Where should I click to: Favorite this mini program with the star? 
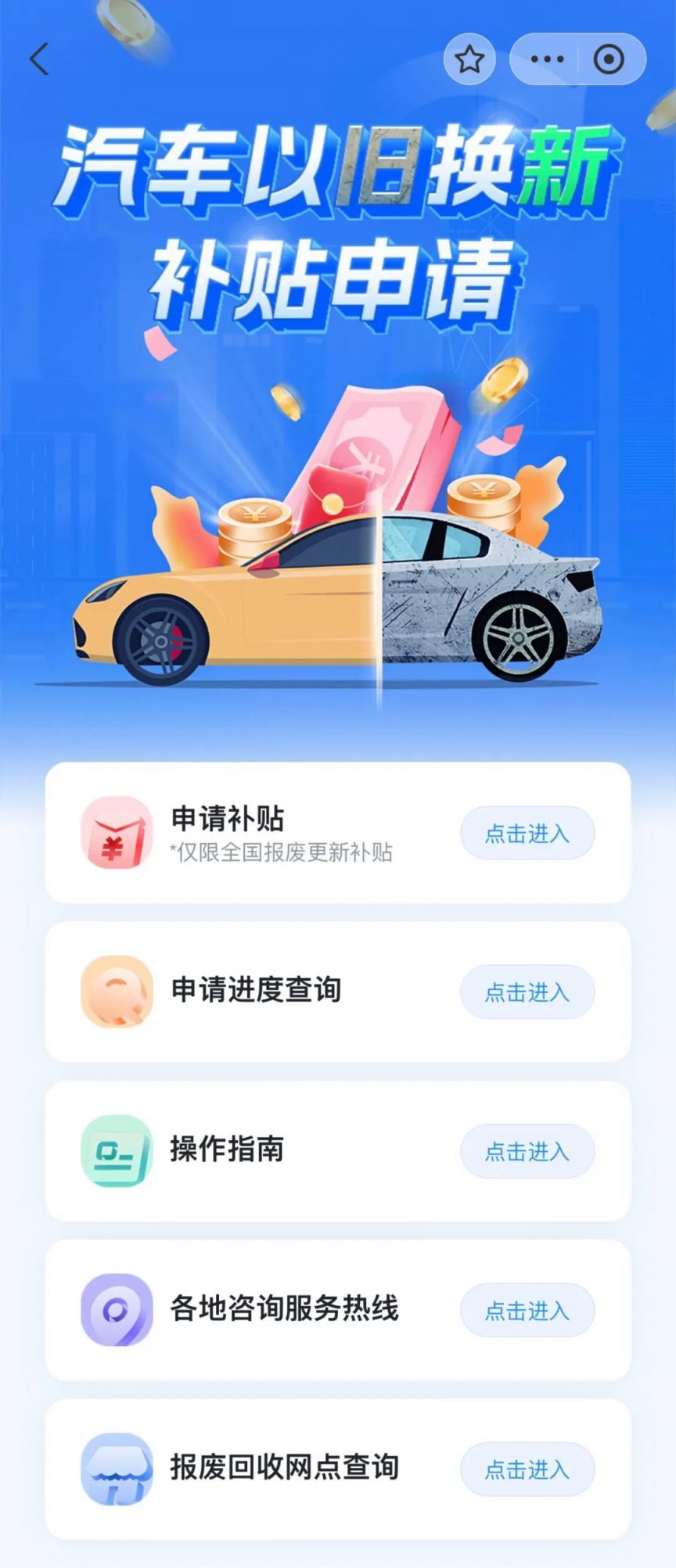(x=469, y=59)
